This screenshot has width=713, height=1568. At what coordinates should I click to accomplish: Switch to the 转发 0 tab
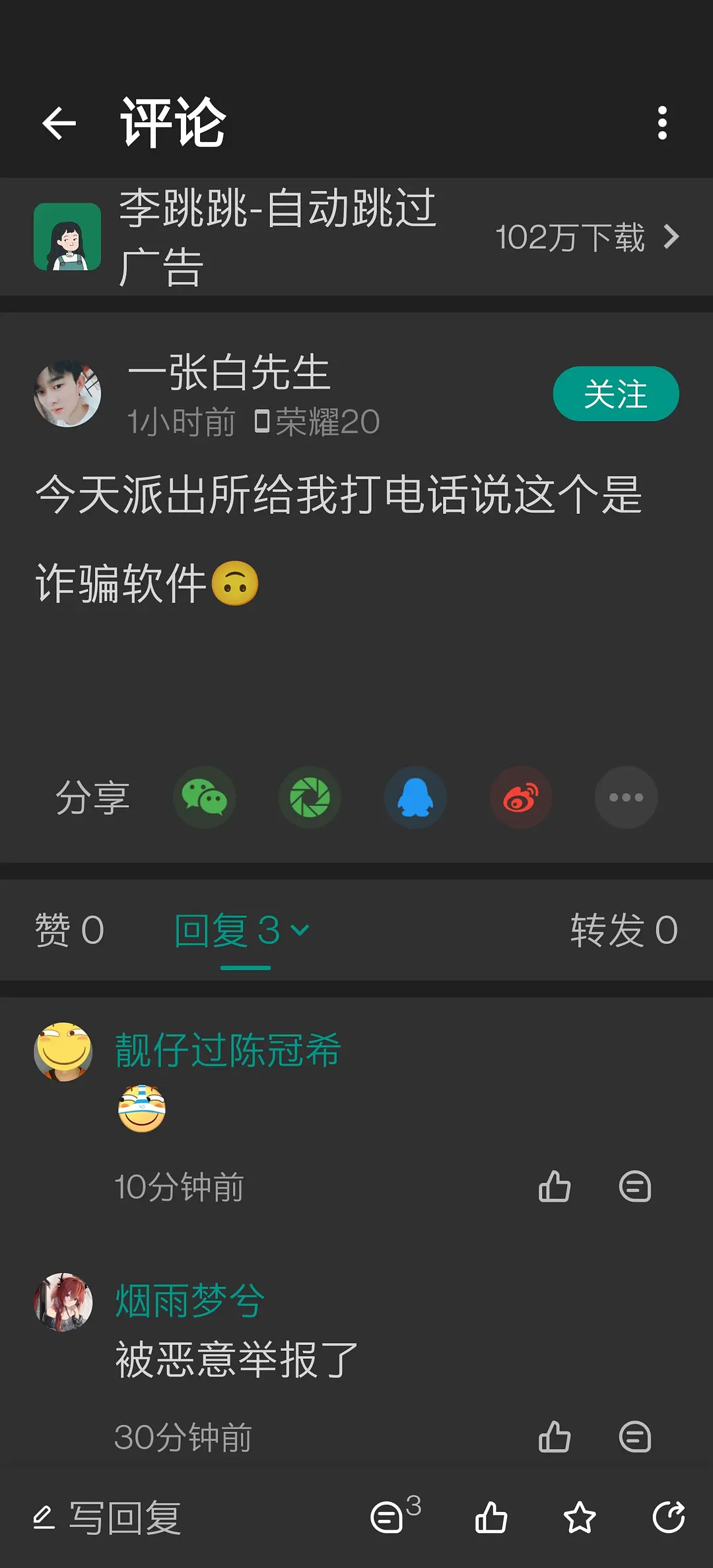tap(624, 930)
